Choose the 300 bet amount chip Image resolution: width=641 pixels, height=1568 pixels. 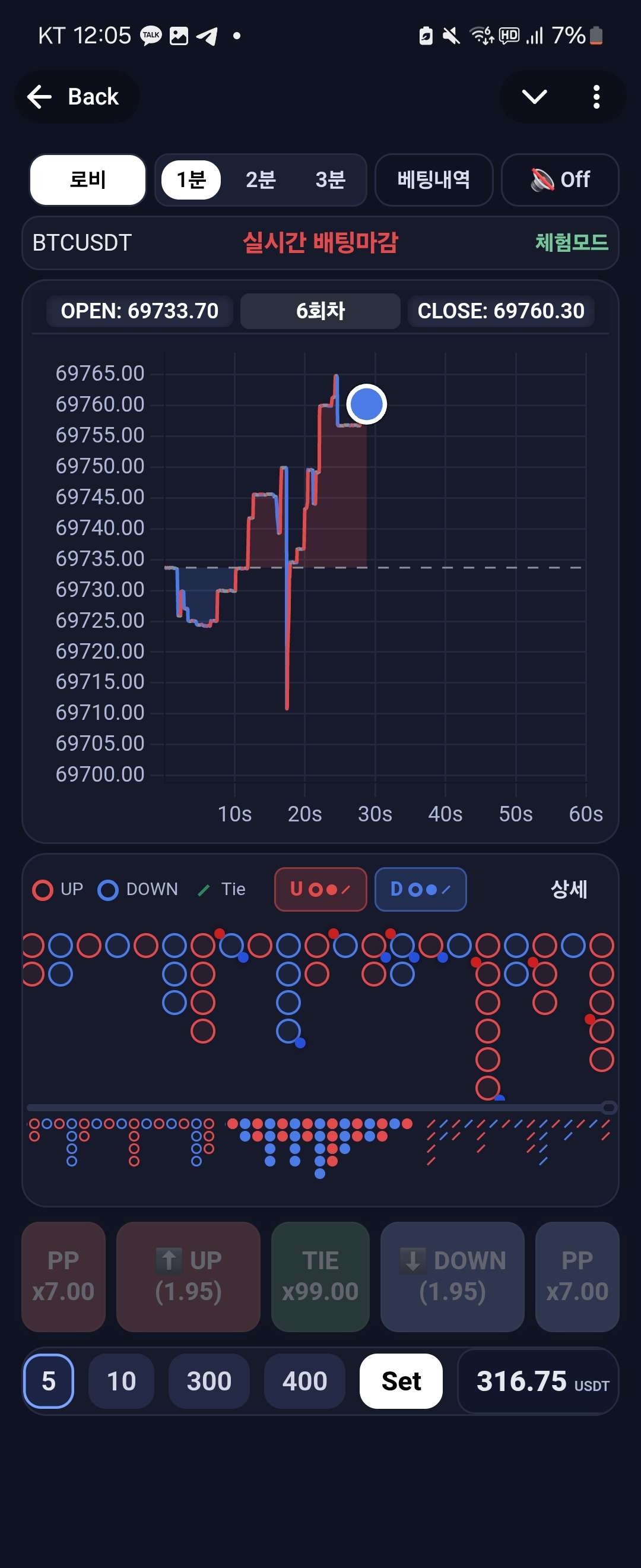point(208,1381)
